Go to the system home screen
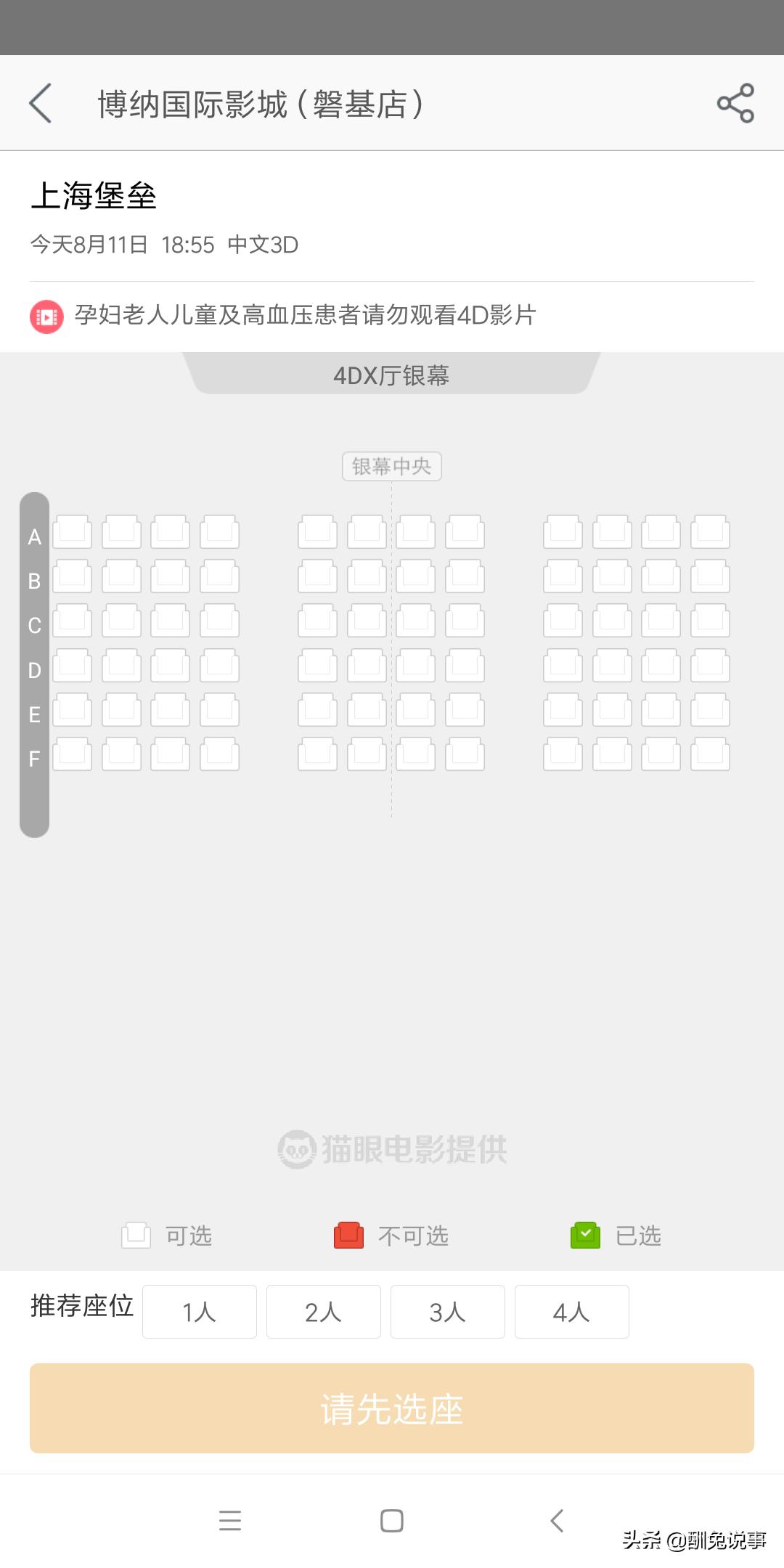The image size is (784, 1568). click(x=392, y=1520)
